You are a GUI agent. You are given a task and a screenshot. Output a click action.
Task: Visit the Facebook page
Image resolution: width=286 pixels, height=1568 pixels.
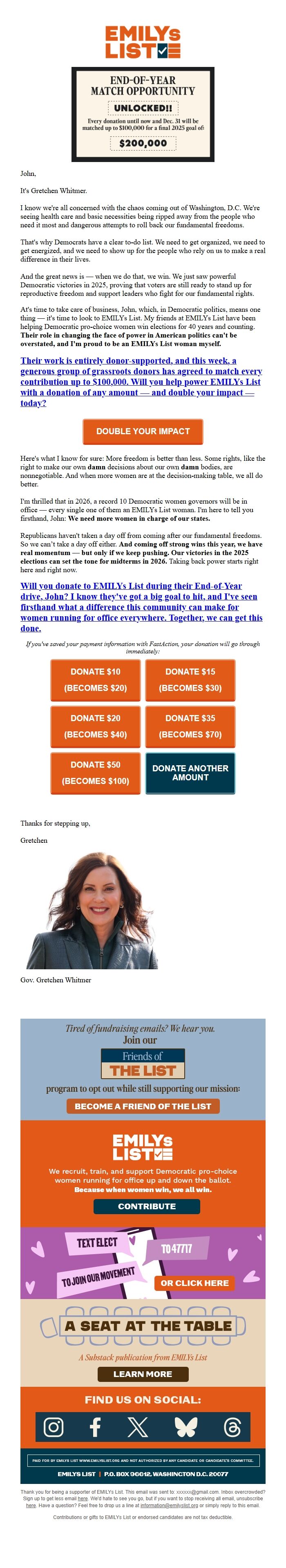[95, 1426]
